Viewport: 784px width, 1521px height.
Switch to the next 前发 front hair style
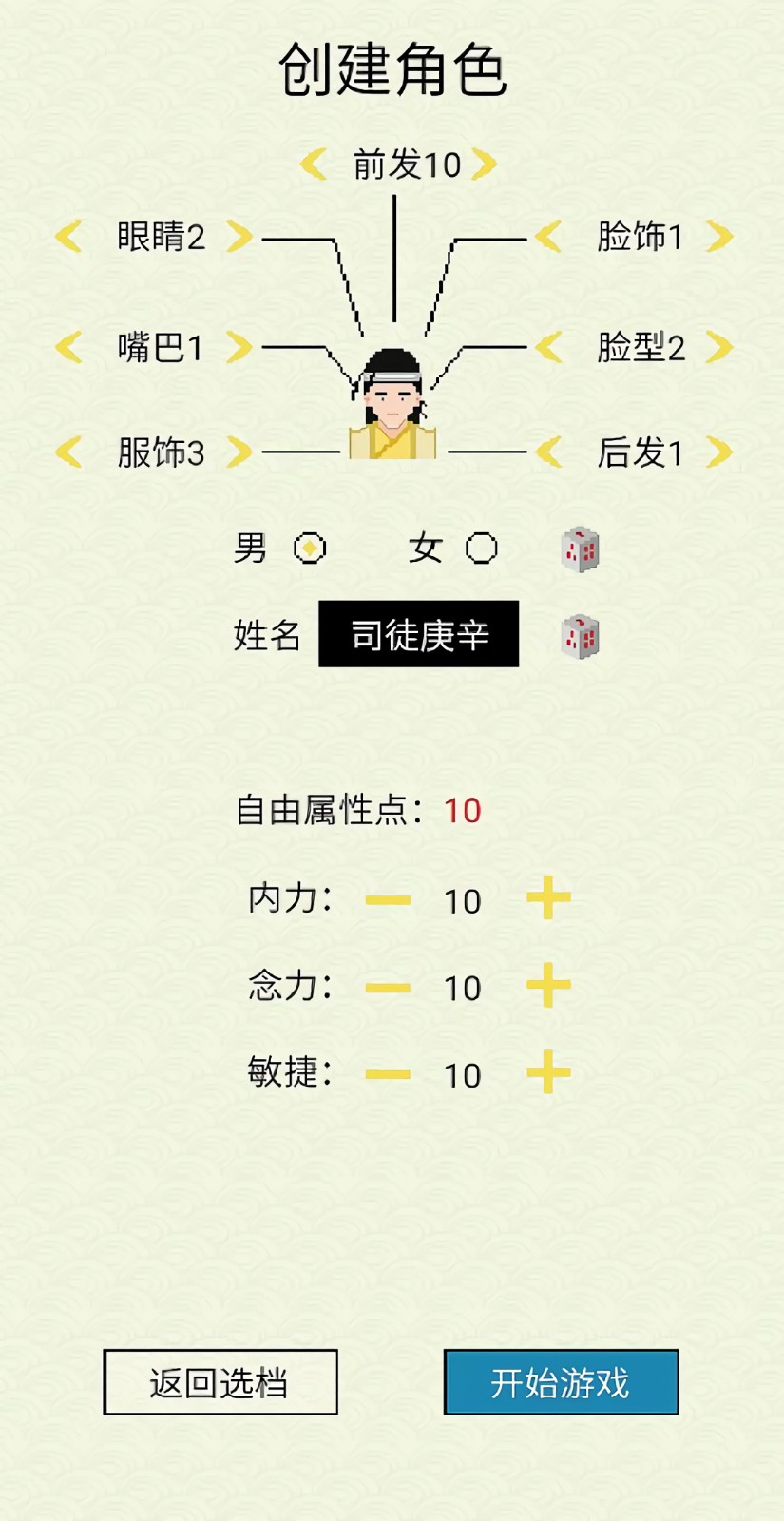484,164
